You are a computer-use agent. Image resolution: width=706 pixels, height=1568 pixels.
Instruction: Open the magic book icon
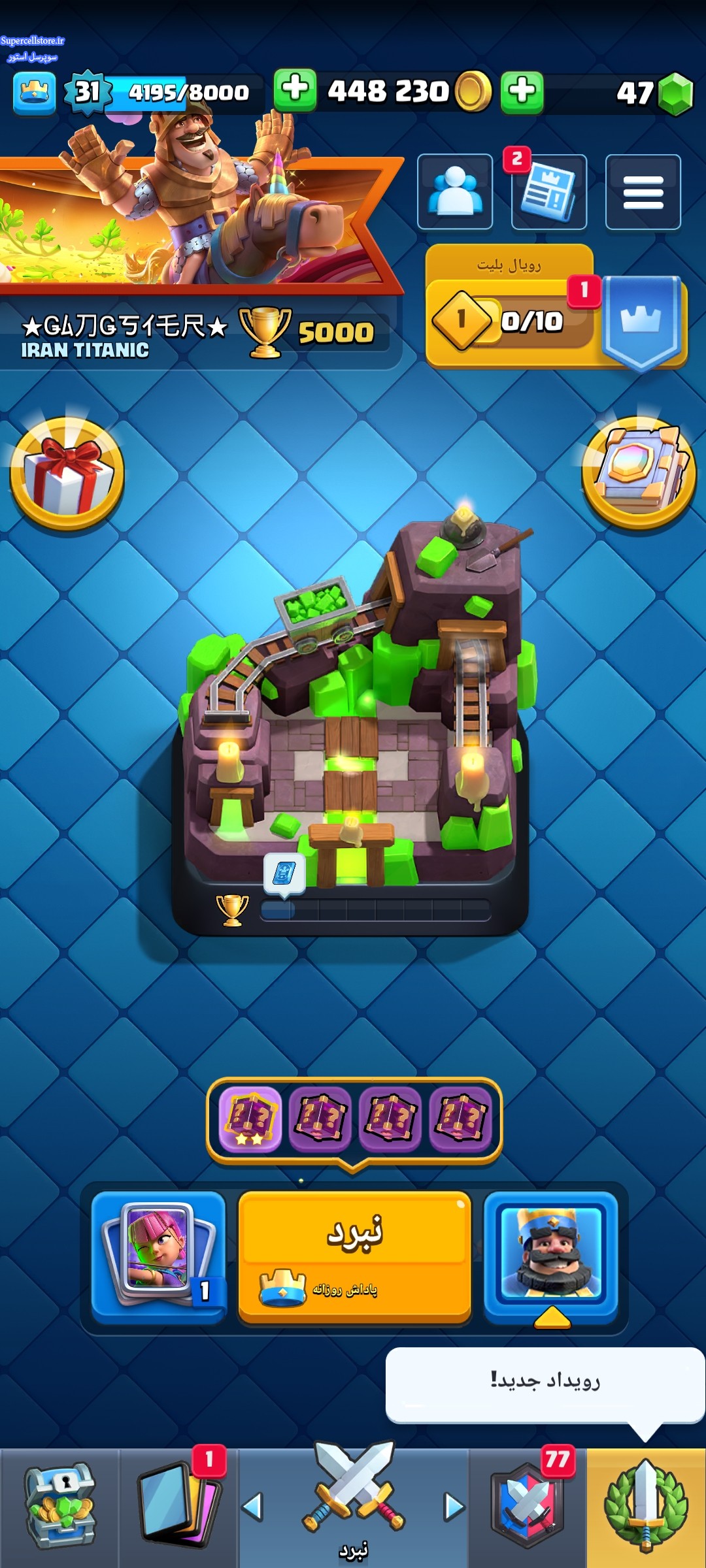coord(639,472)
